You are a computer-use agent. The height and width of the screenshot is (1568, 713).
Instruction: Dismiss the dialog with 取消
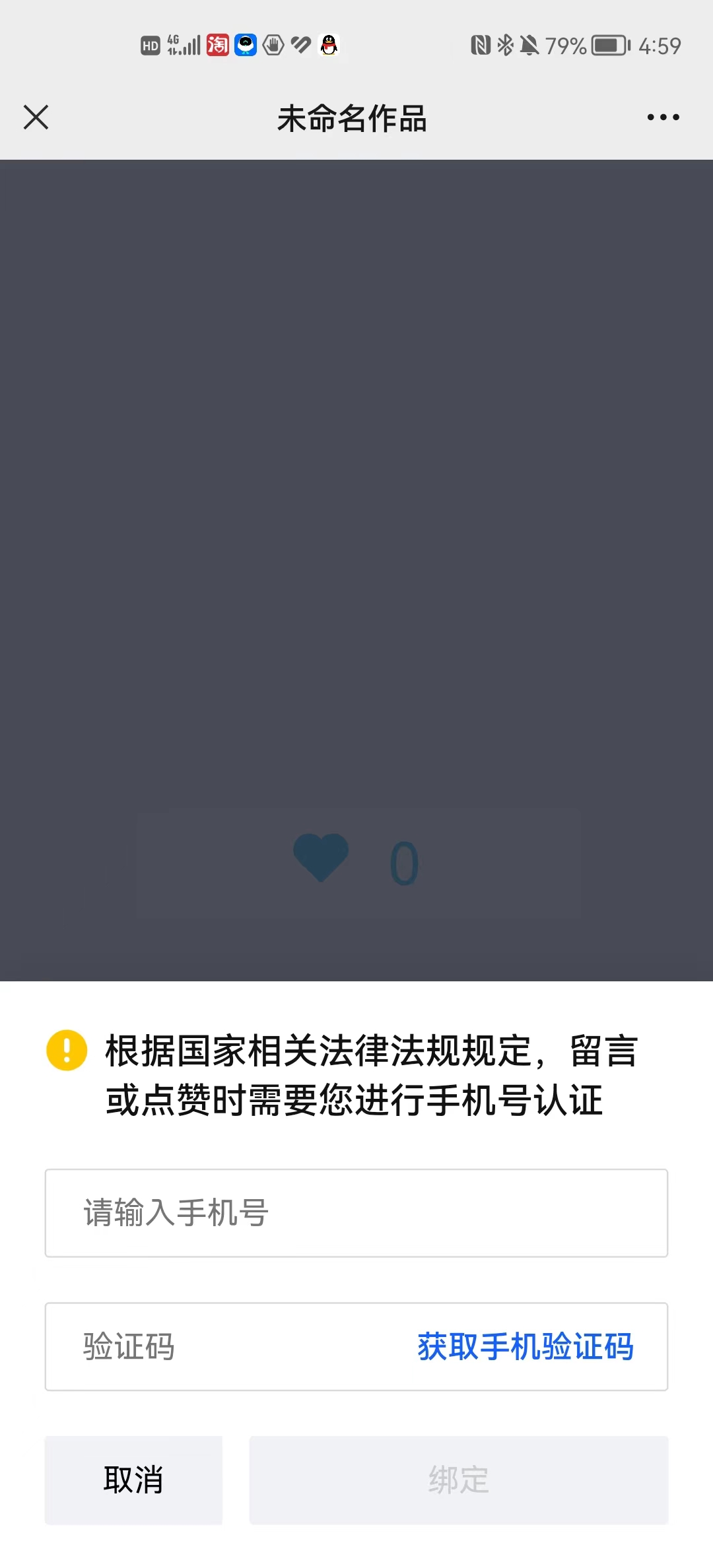133,1480
